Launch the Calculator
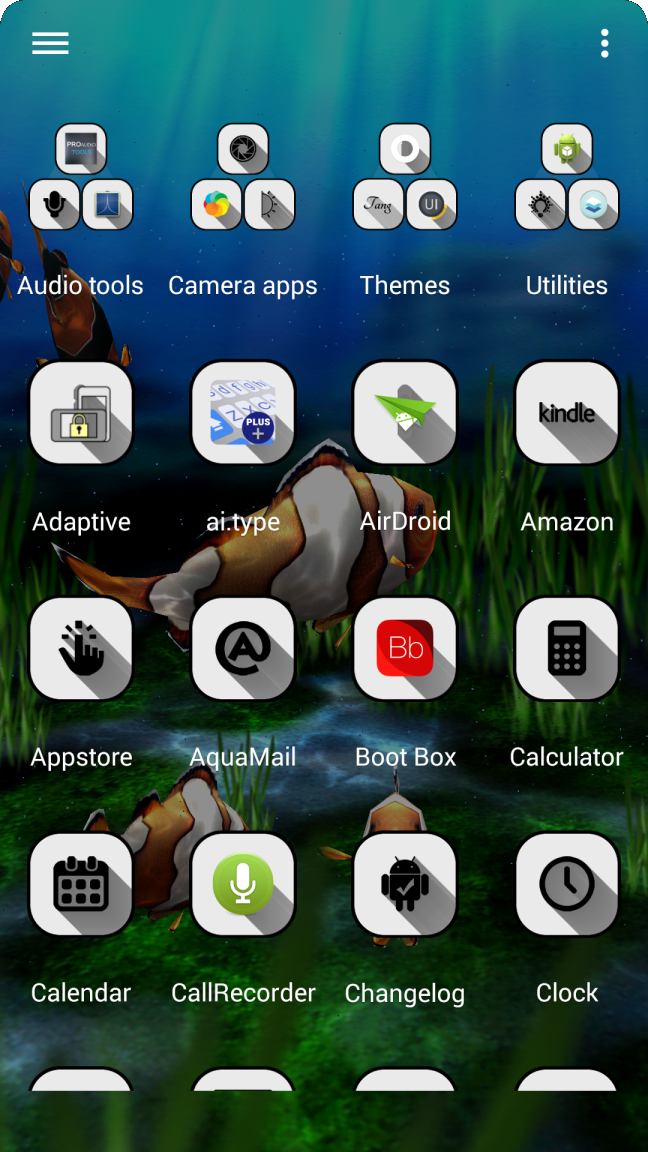This screenshot has height=1152, width=648. [567, 649]
